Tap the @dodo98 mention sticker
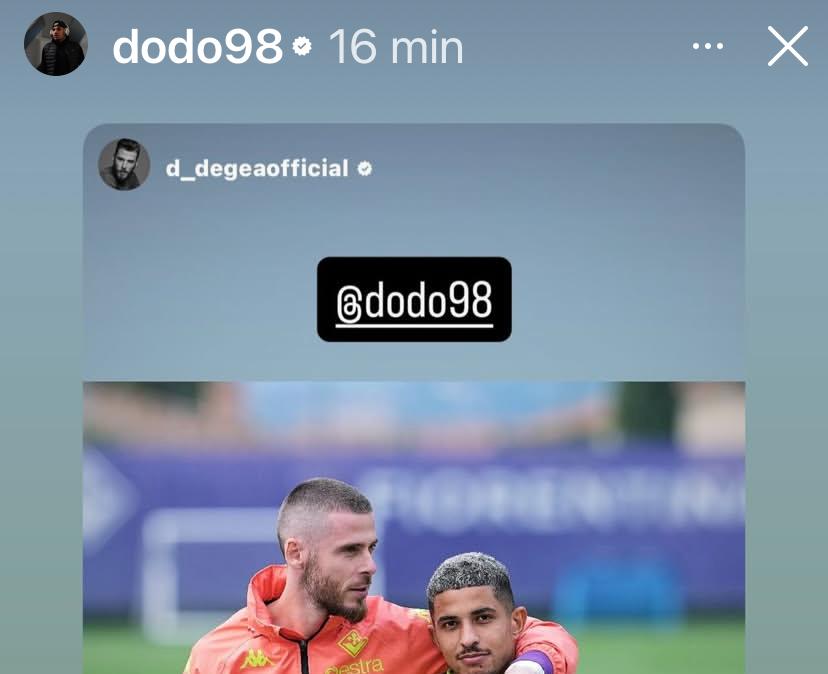Image resolution: width=828 pixels, height=674 pixels. pos(414,299)
